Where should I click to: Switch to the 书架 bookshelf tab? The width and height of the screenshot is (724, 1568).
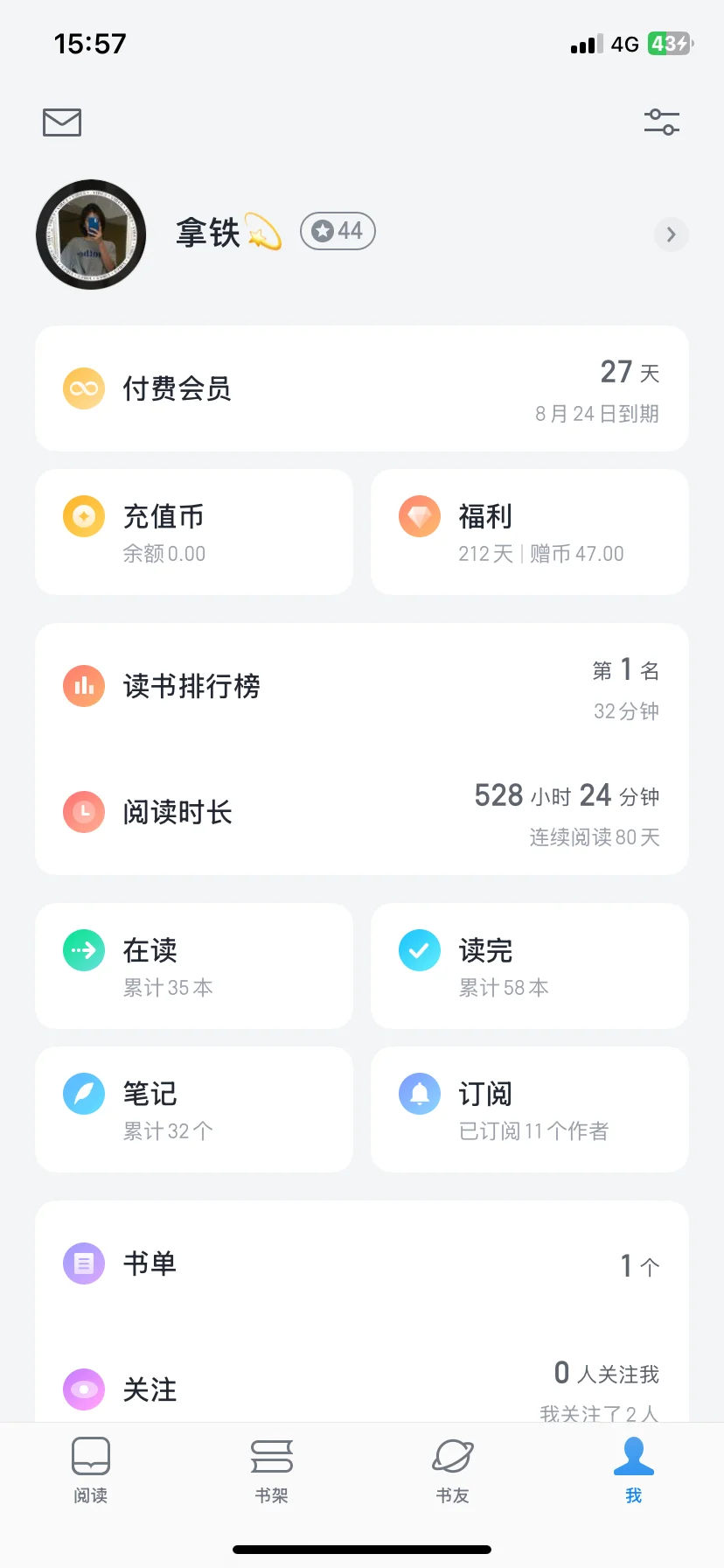click(272, 1470)
